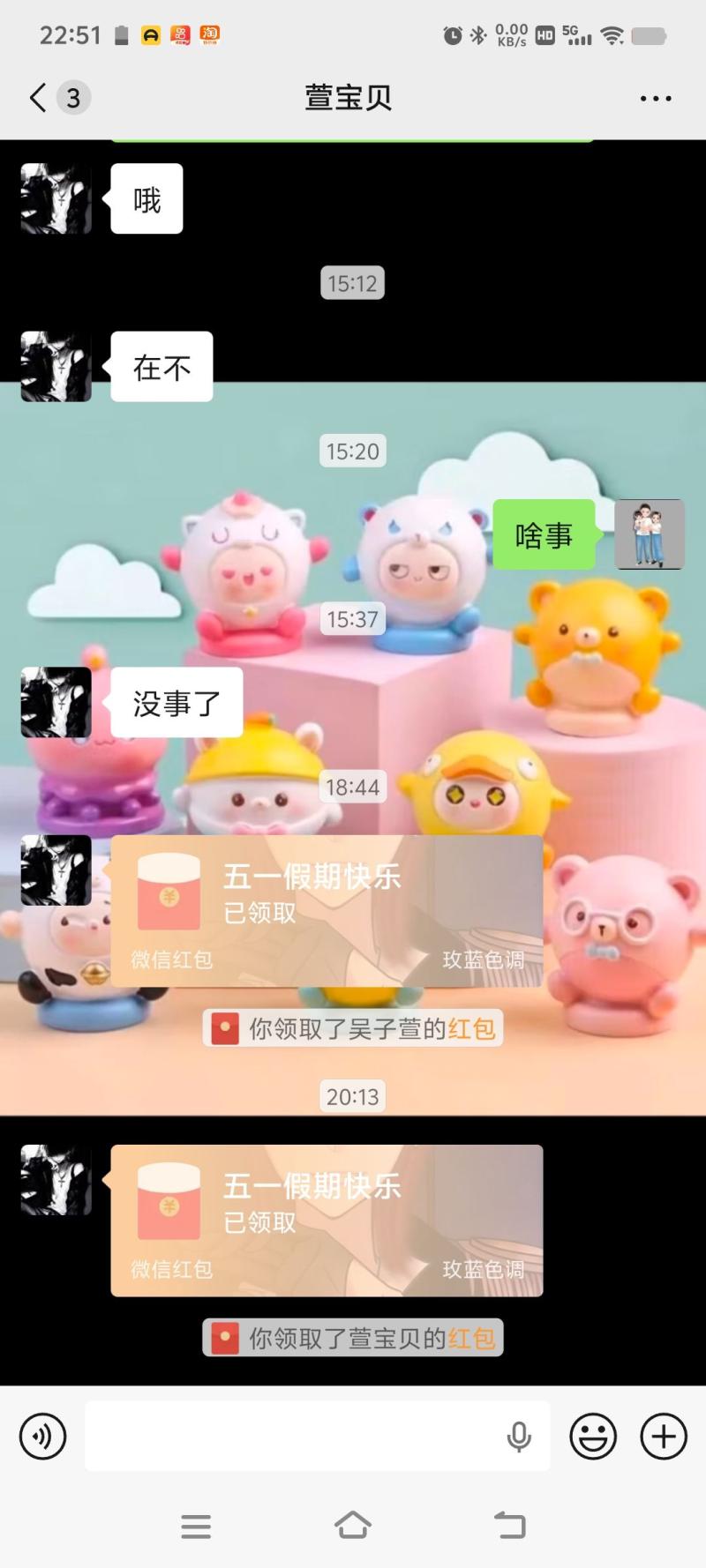Open chat info via the three-dot menu
Image resolution: width=706 pixels, height=1568 pixels.
point(656,99)
